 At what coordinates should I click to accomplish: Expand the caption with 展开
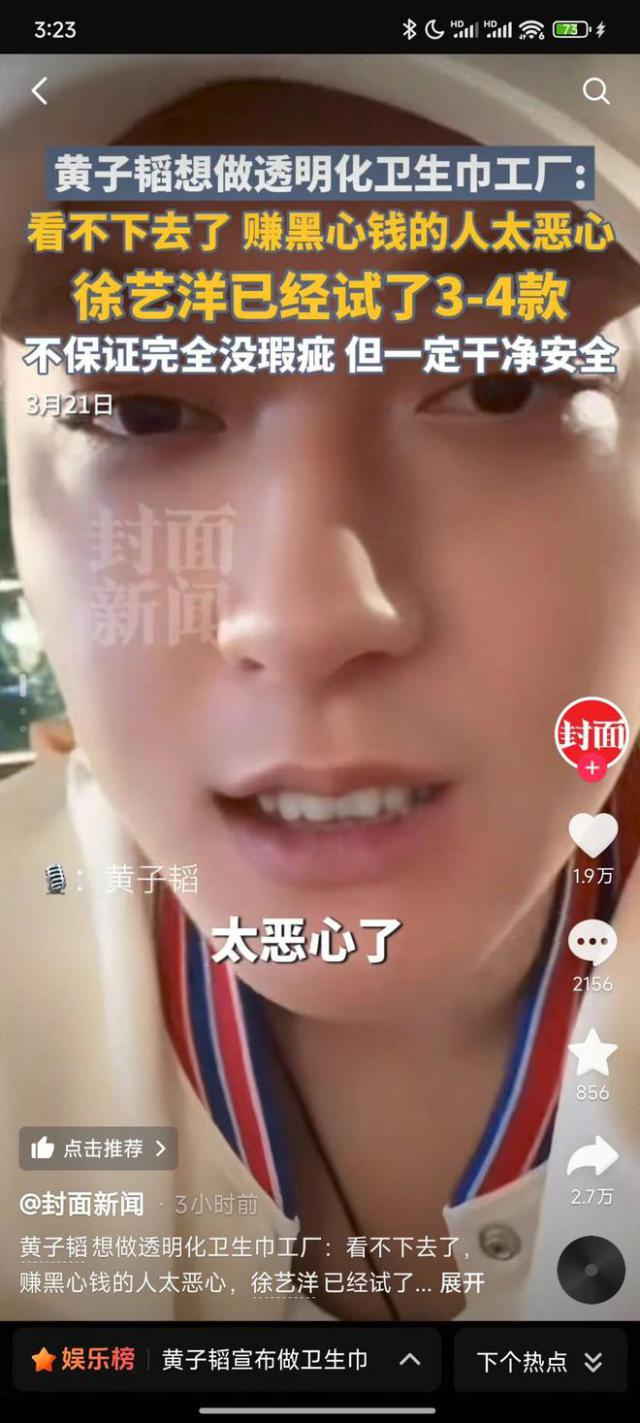pos(462,1282)
